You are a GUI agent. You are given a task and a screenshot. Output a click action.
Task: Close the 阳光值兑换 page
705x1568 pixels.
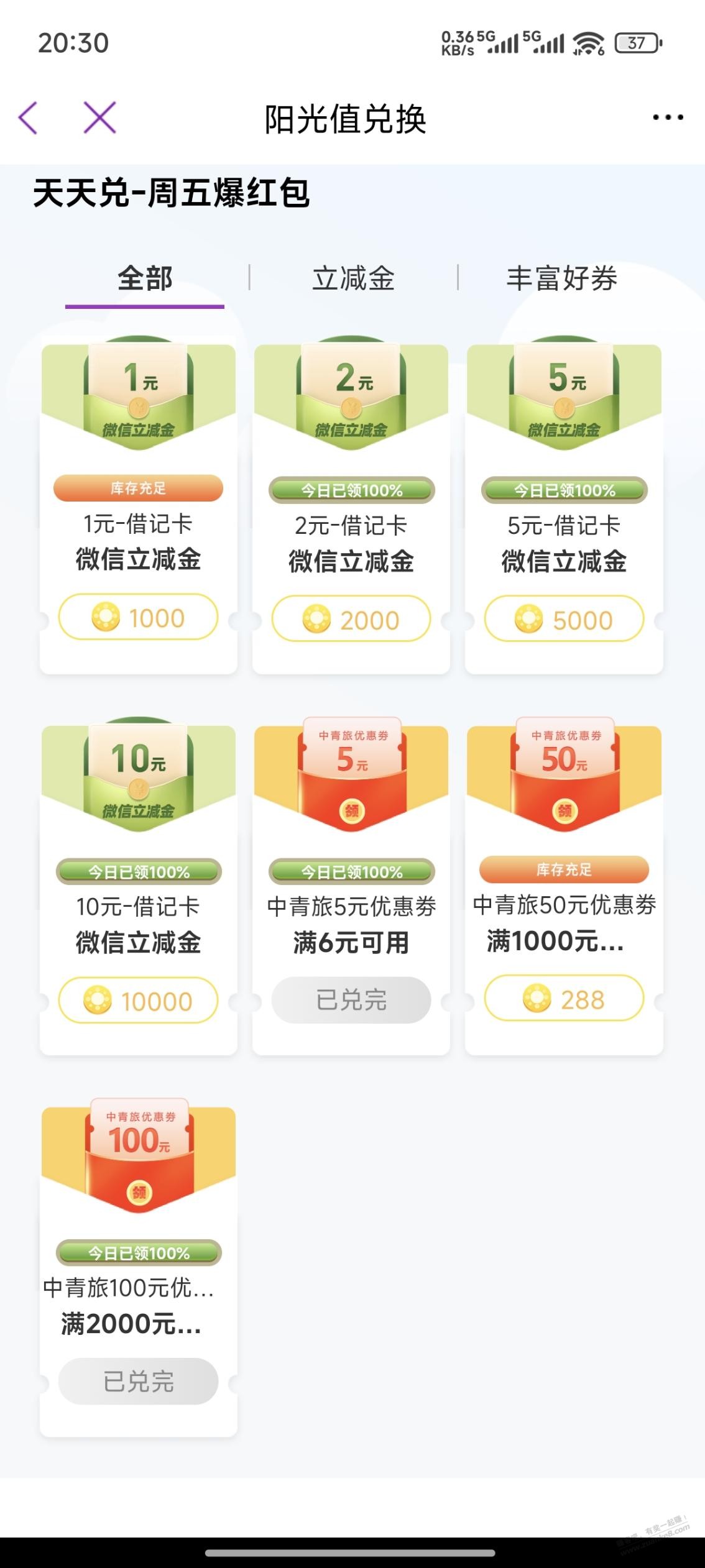[99, 117]
